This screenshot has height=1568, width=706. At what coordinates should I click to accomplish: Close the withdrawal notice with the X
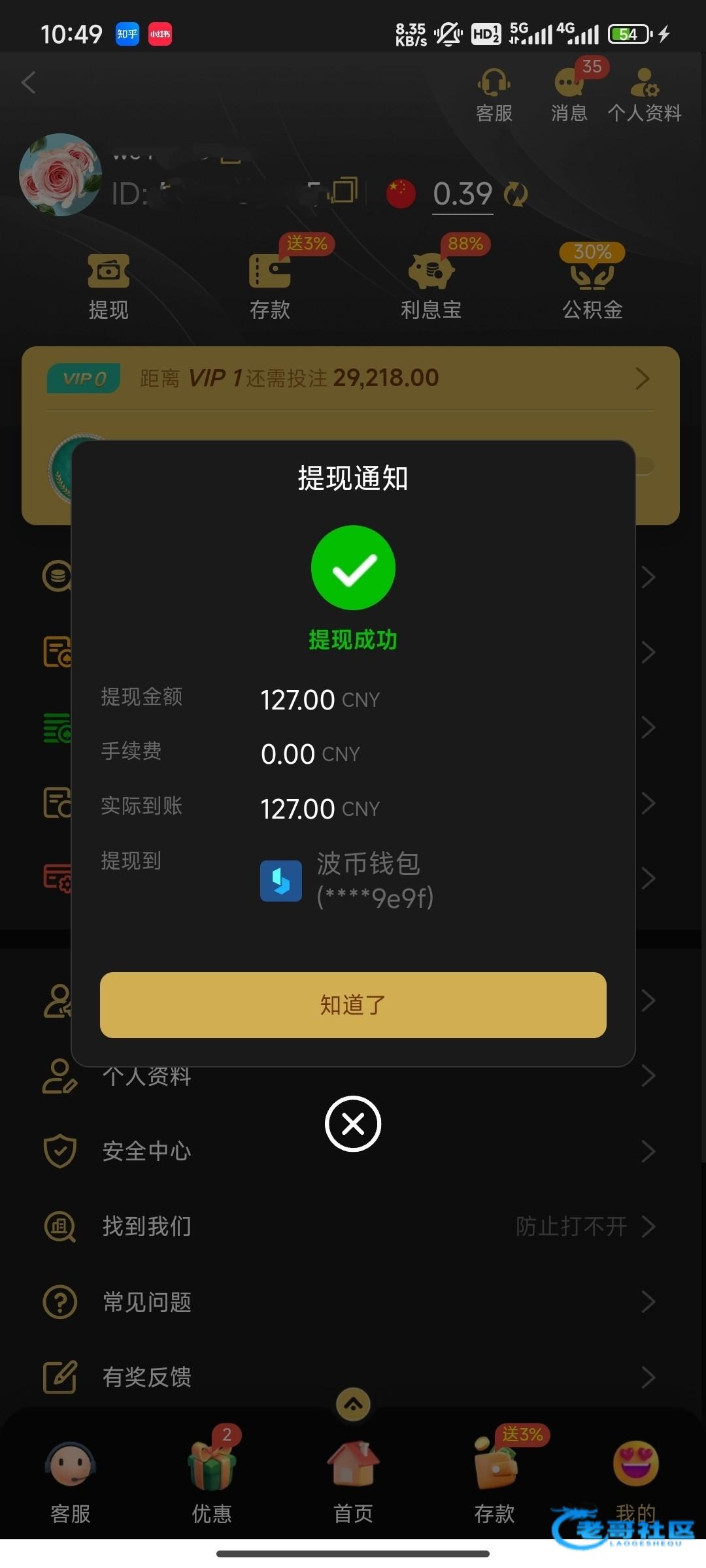pyautogui.click(x=353, y=1124)
